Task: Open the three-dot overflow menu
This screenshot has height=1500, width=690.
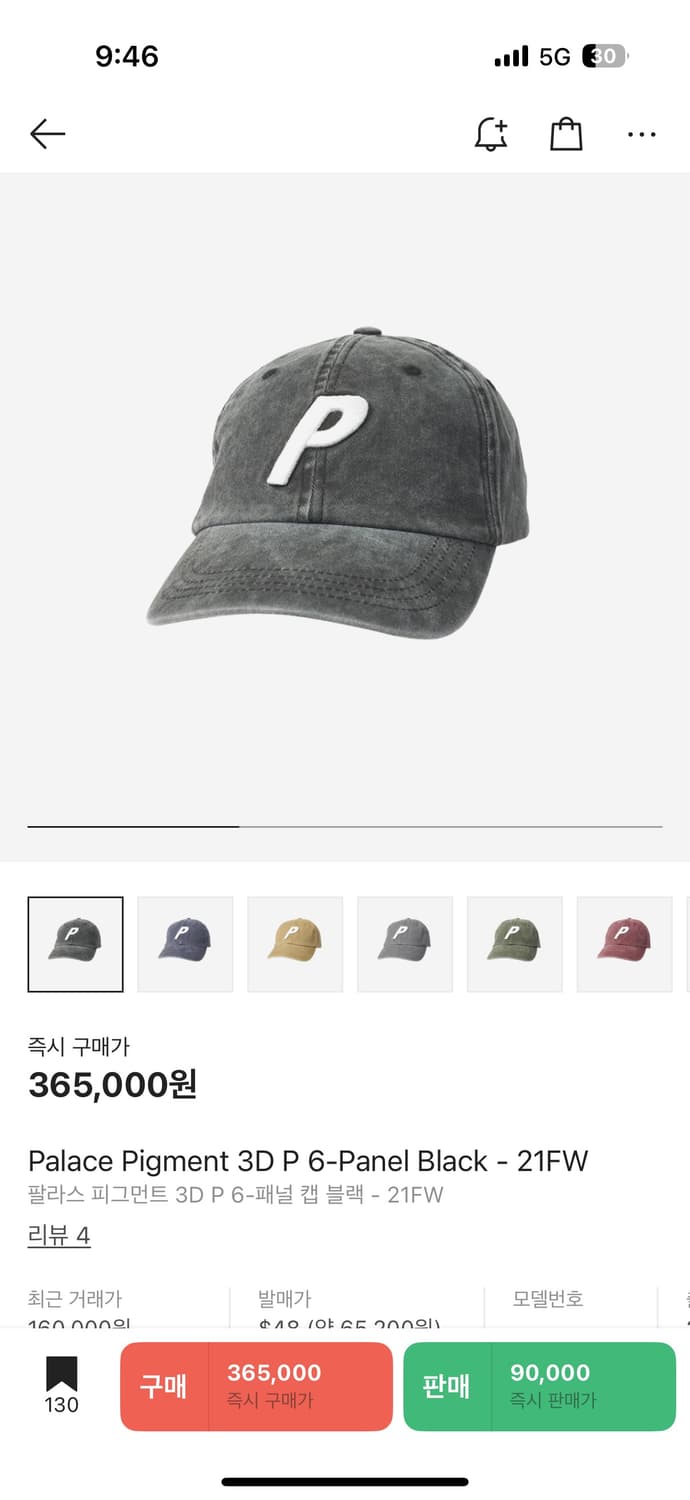Action: point(641,134)
